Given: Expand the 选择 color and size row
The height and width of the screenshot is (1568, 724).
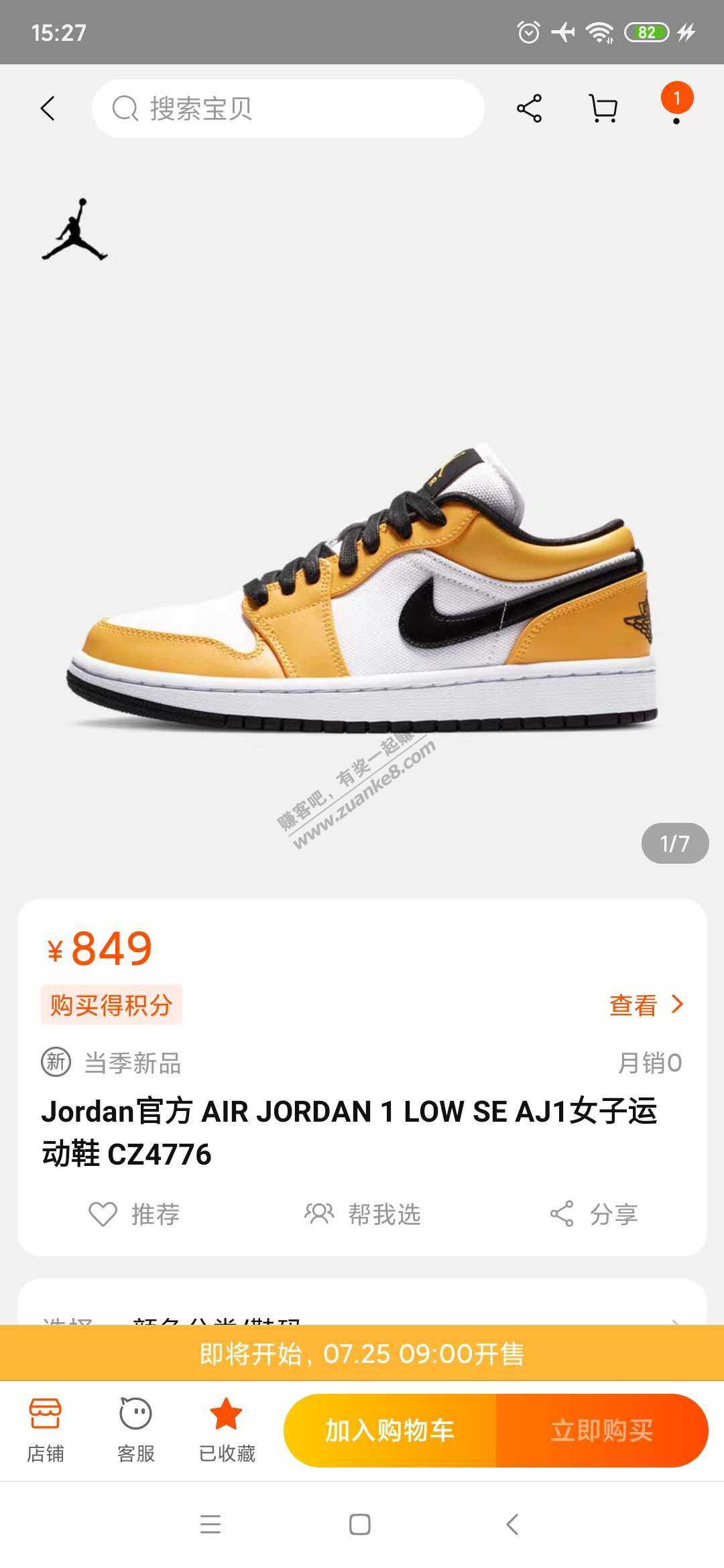Looking at the screenshot, I should point(362,1315).
